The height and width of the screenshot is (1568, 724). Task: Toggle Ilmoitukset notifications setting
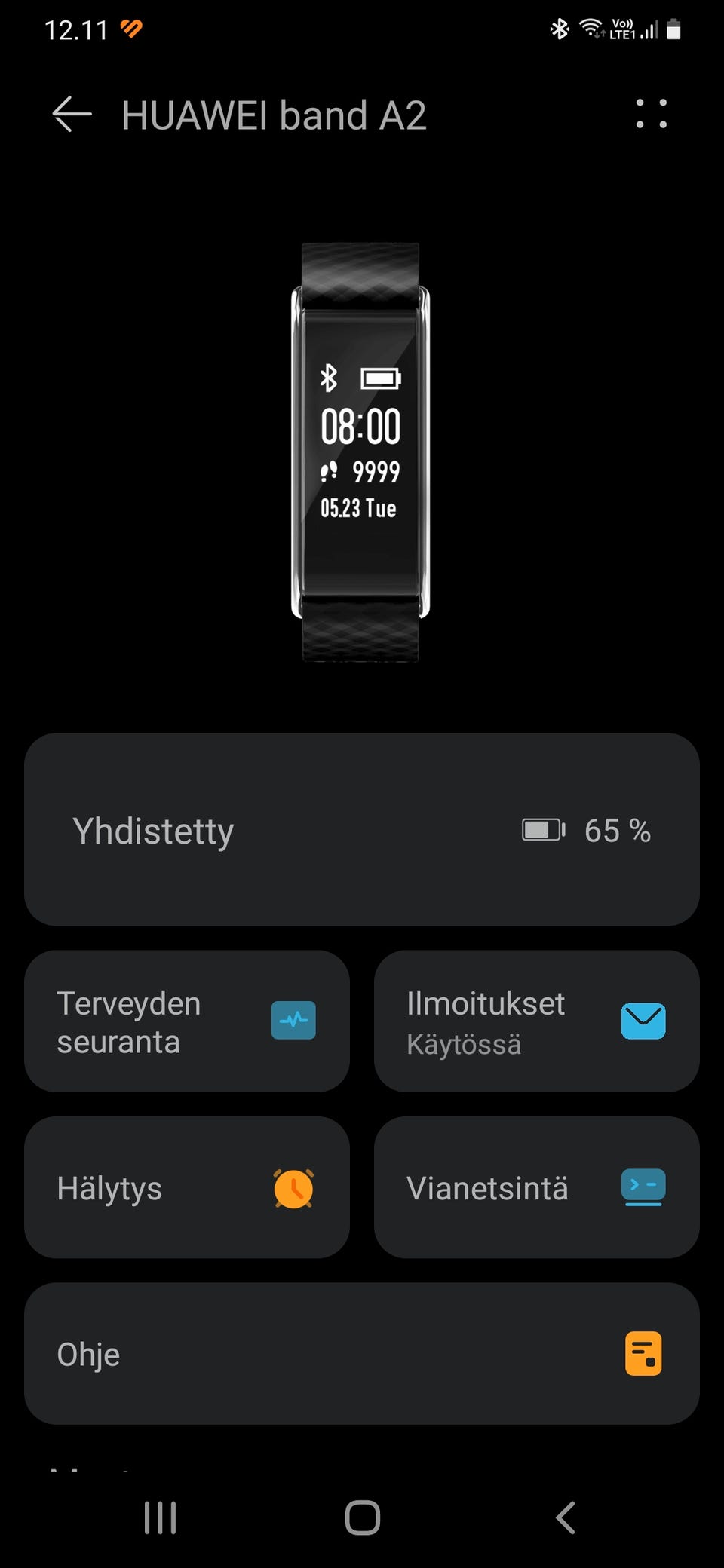point(535,1021)
